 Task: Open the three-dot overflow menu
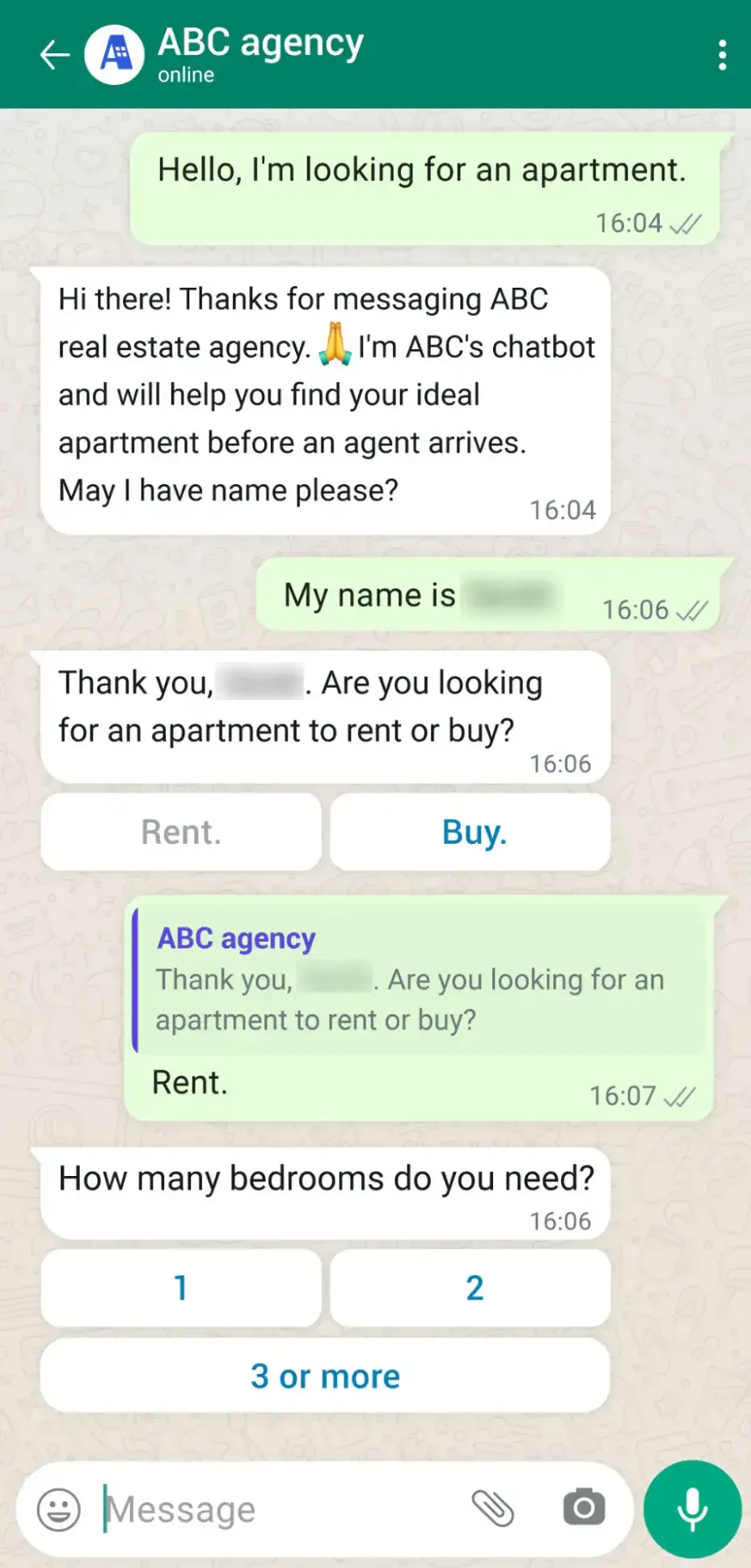click(x=722, y=55)
